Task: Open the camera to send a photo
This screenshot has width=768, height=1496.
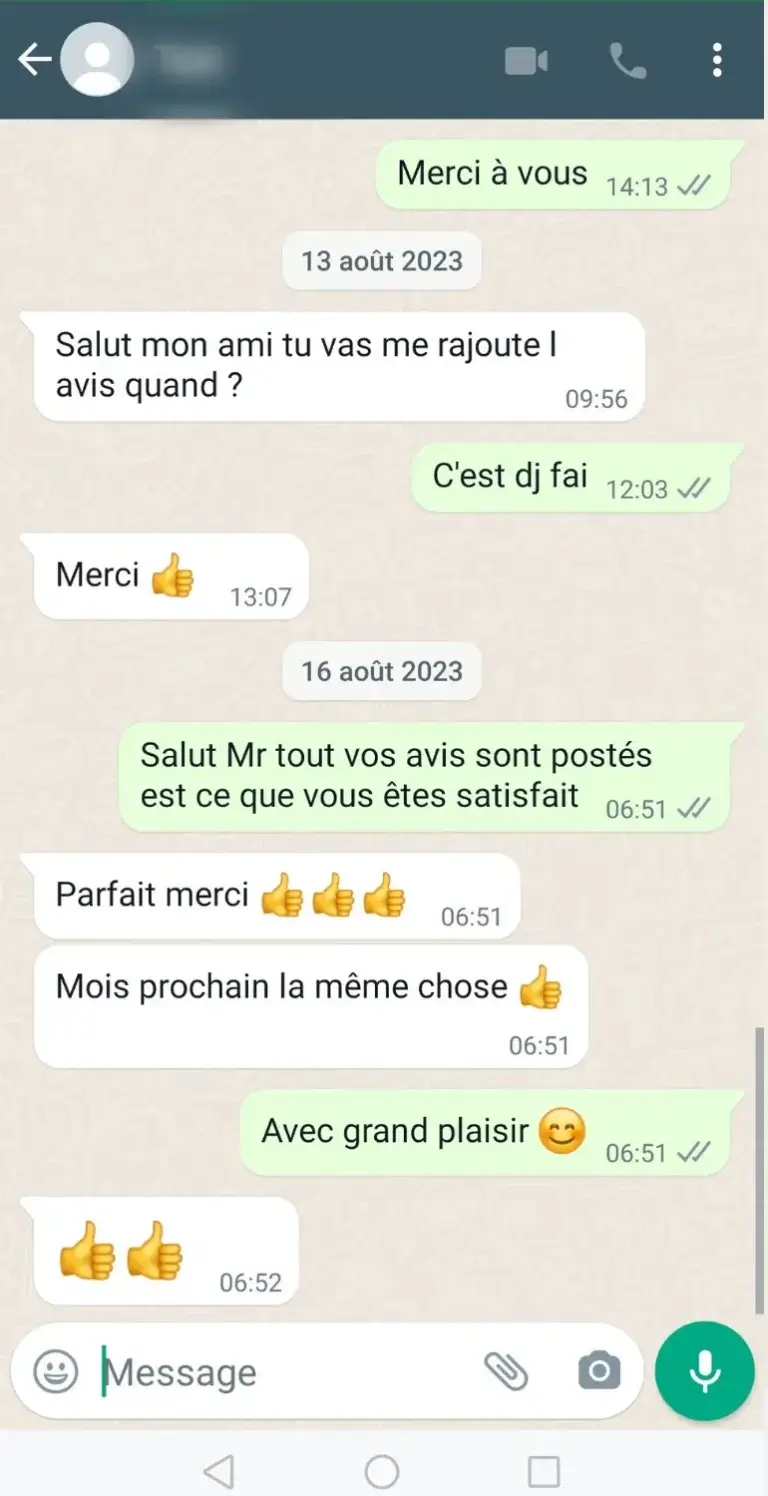Action: tap(597, 1371)
